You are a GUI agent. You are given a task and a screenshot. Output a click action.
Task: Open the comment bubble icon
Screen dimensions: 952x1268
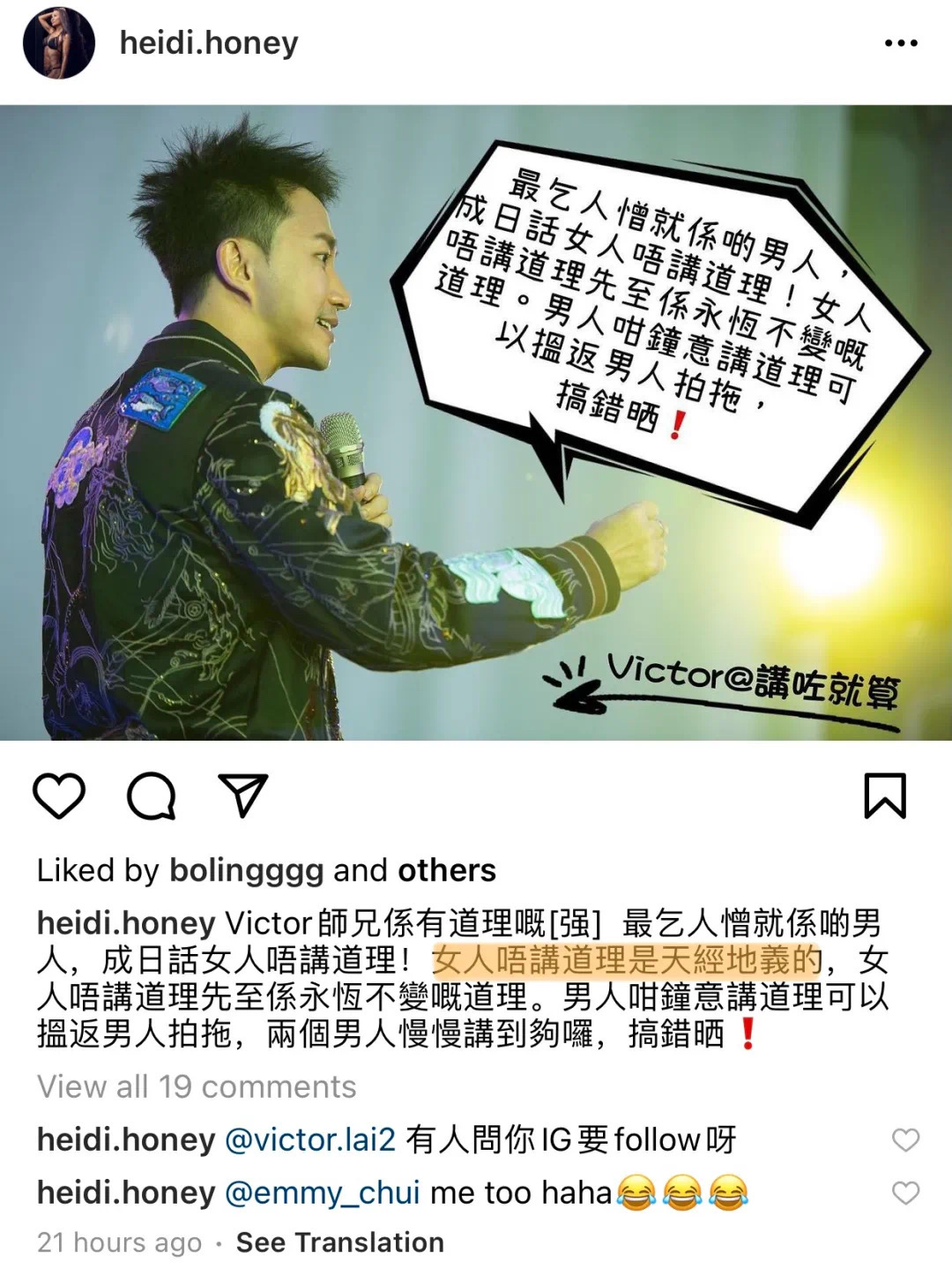pos(152,795)
